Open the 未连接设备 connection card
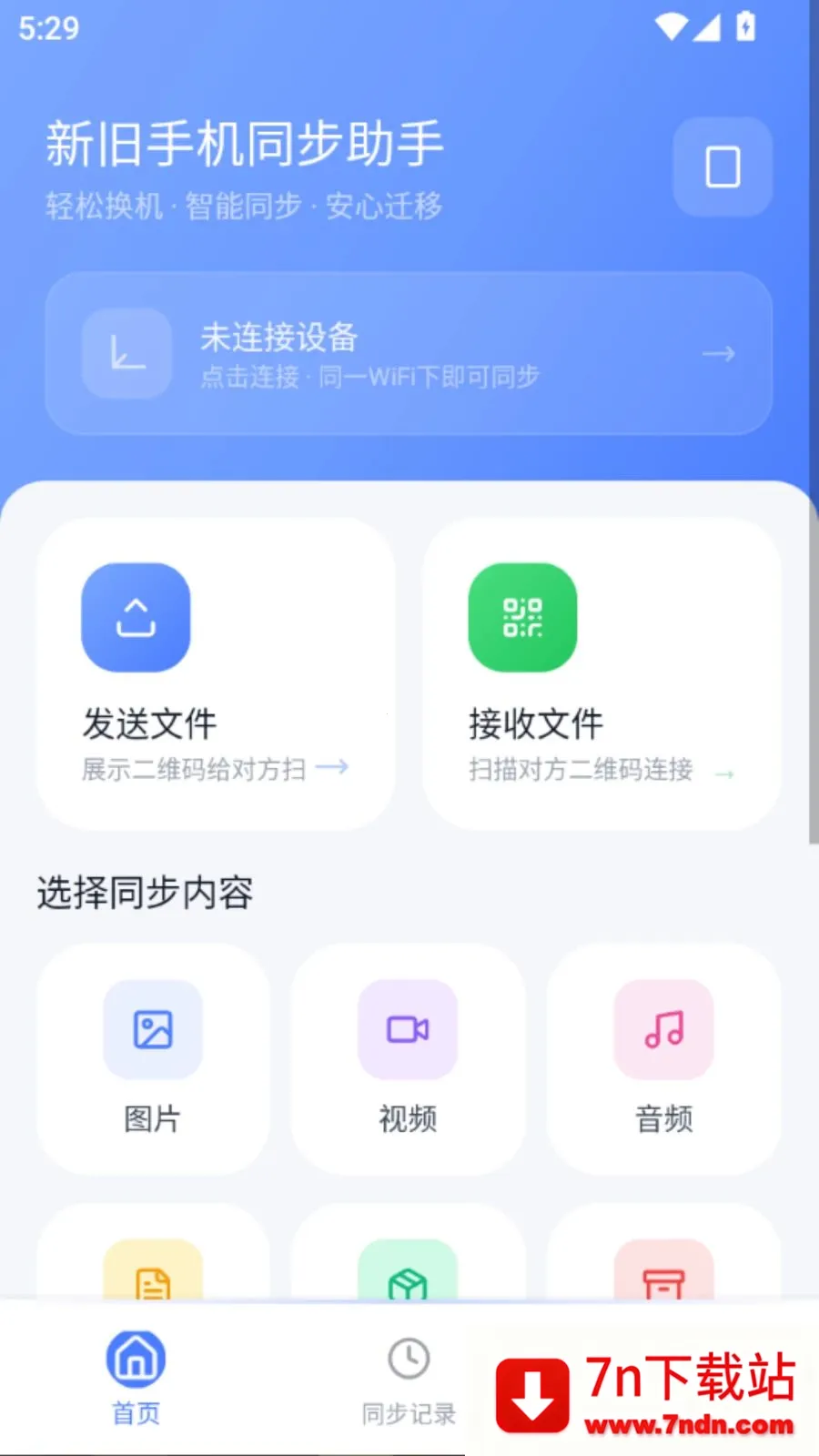 pos(409,353)
